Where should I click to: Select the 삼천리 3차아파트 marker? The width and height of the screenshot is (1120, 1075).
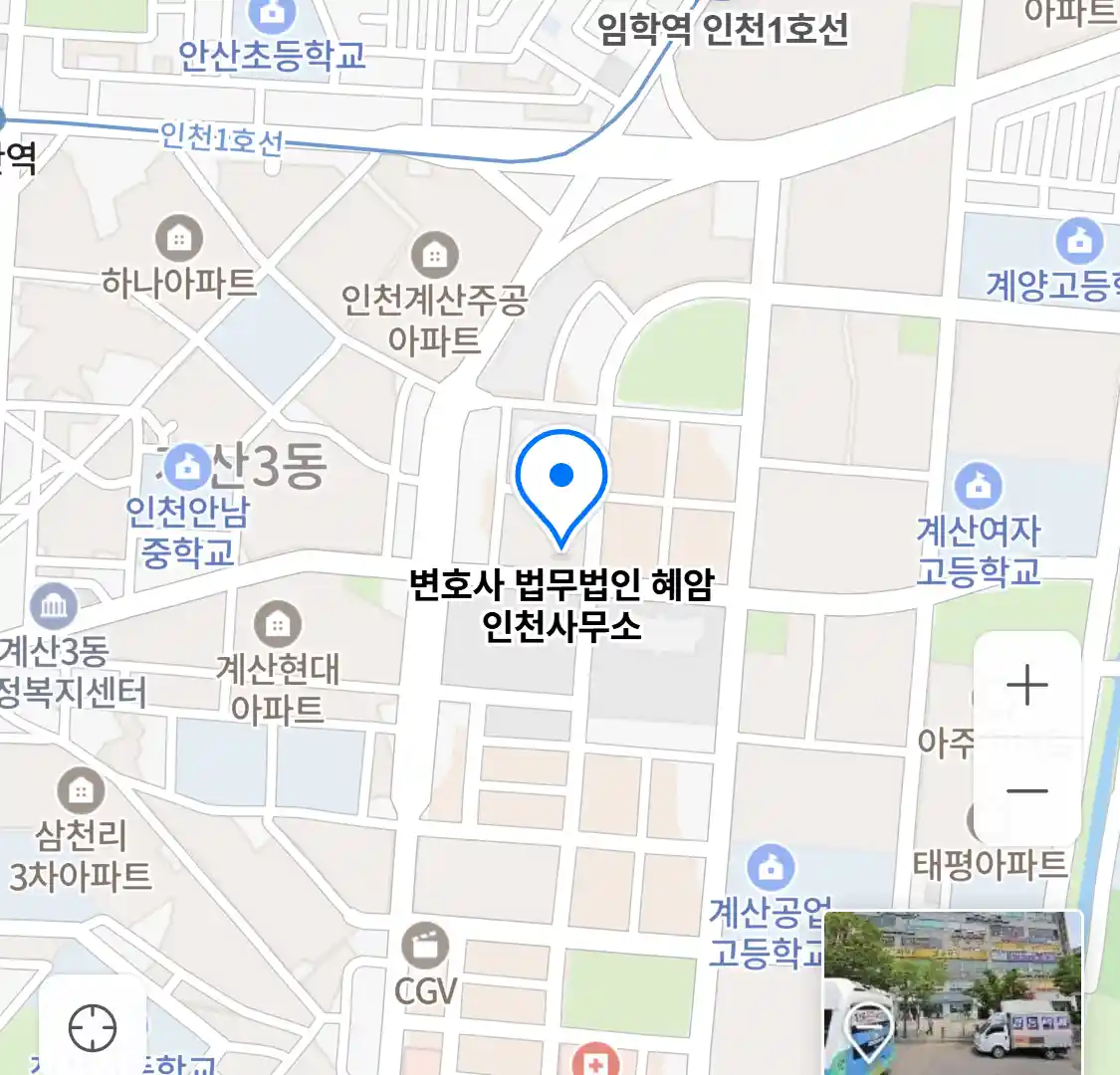[81, 791]
